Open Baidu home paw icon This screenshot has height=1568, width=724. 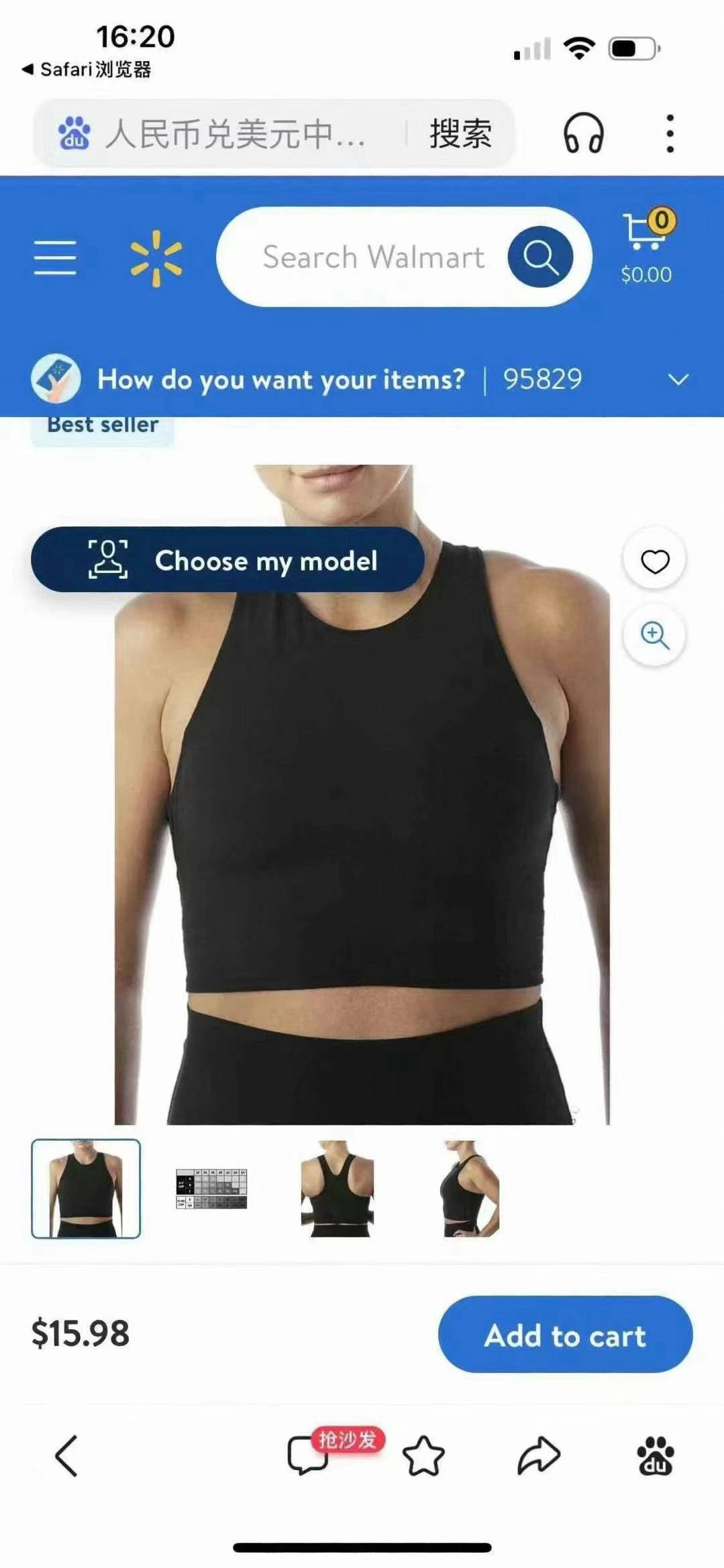pyautogui.click(x=655, y=1456)
